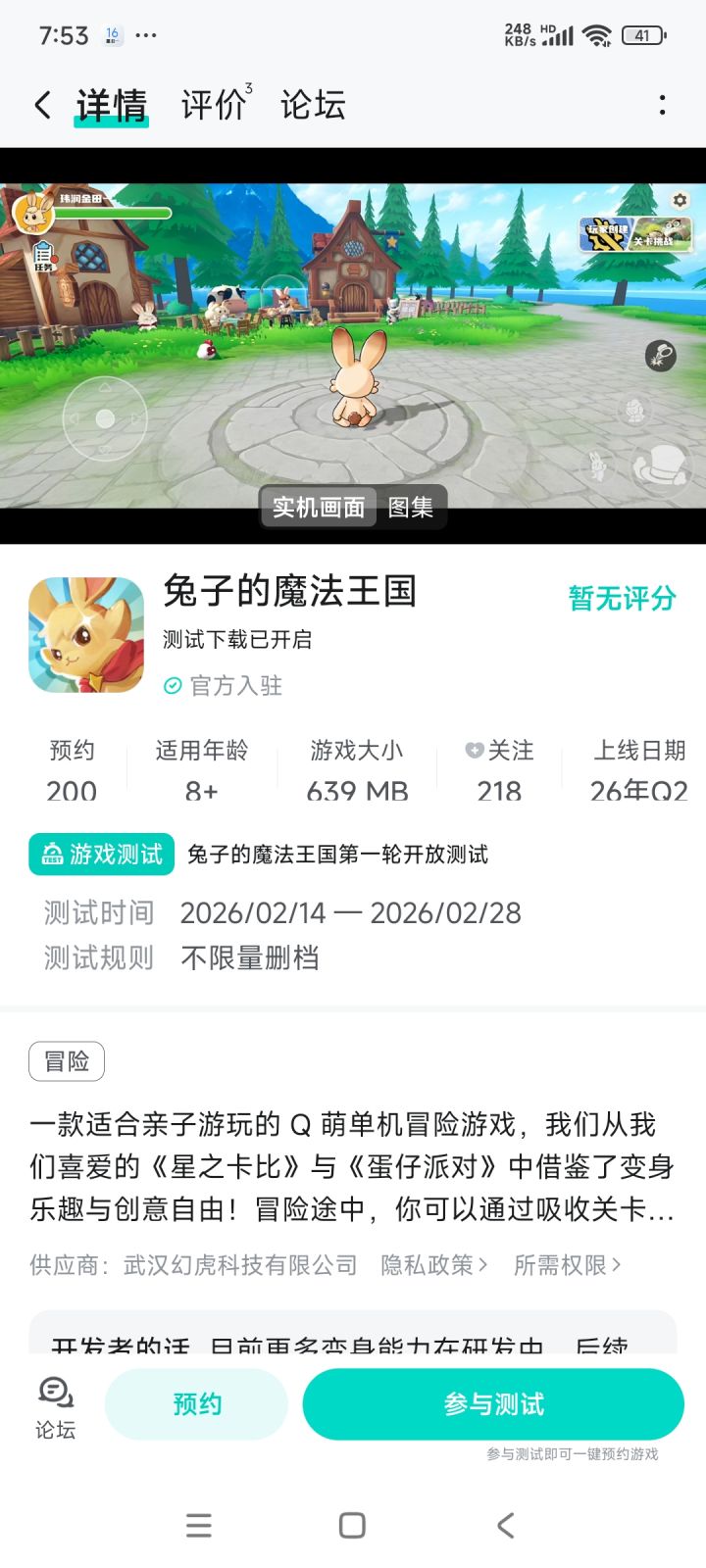706x1568 pixels.
Task: Tap the 参与测试 join test button
Action: click(495, 1403)
